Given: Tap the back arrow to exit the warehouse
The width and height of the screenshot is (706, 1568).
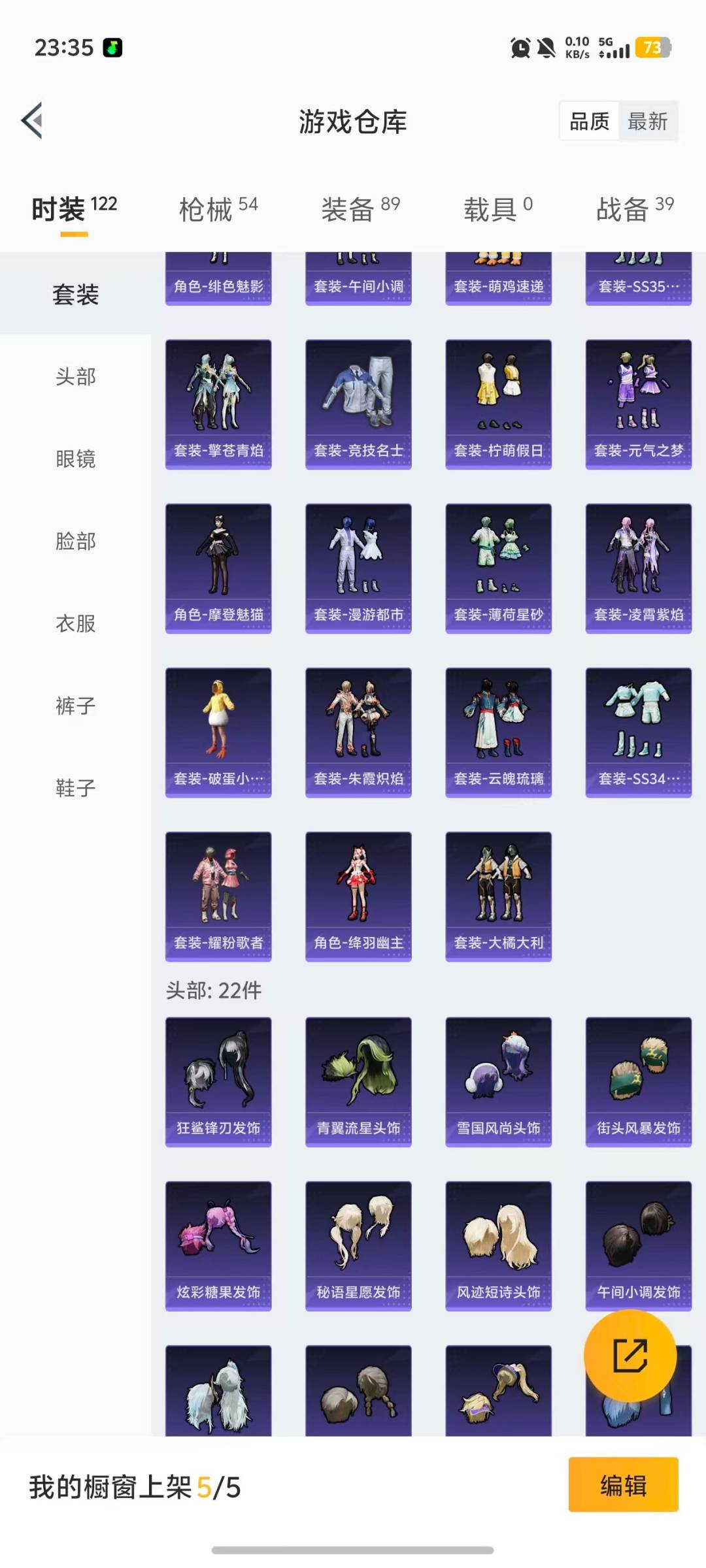Looking at the screenshot, I should pyautogui.click(x=32, y=122).
